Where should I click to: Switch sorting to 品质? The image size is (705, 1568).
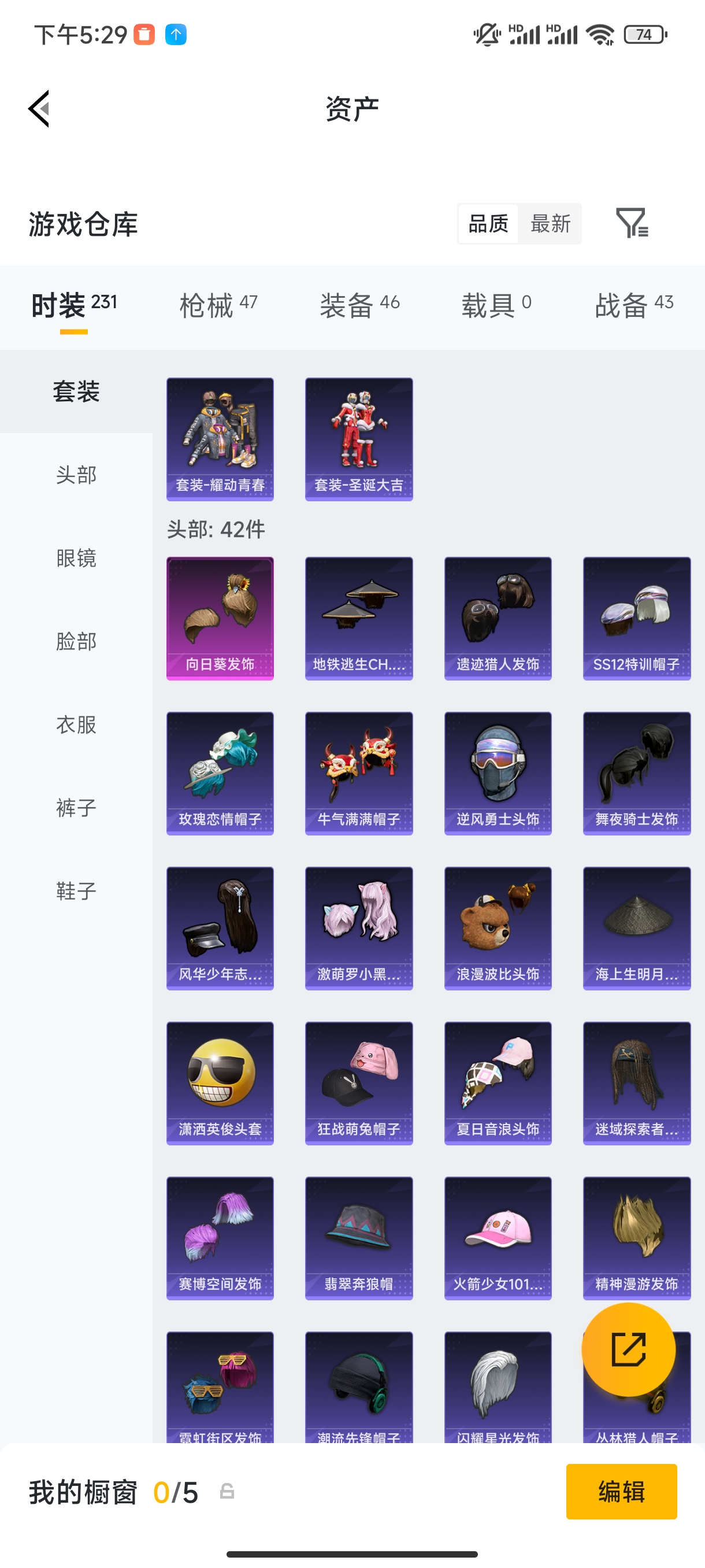(487, 224)
